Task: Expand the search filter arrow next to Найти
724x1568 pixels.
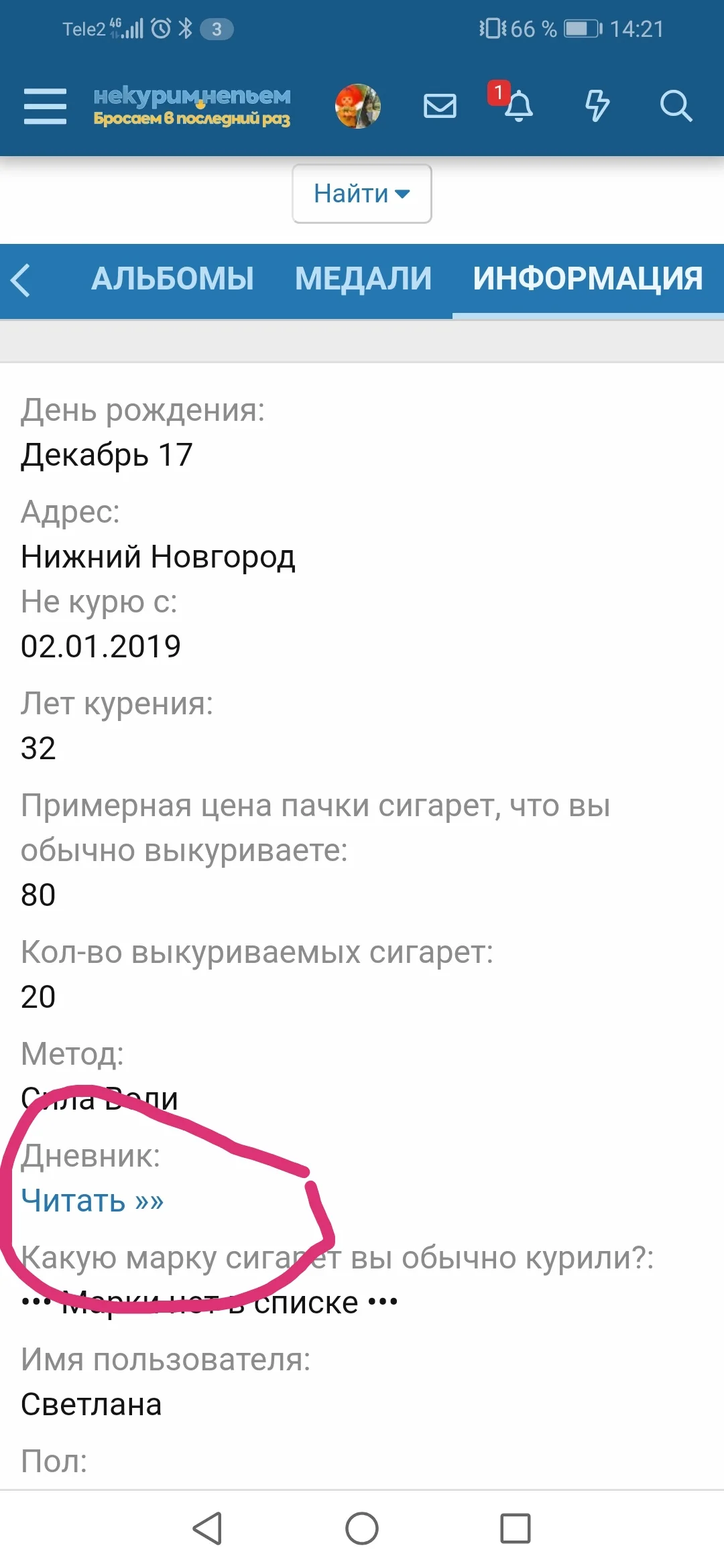Action: click(x=401, y=195)
